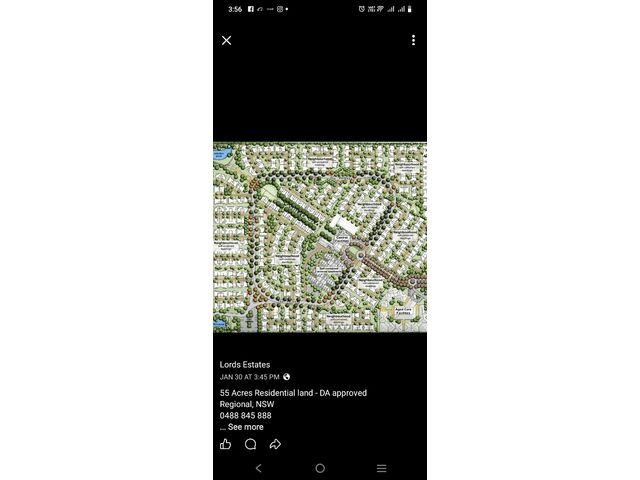This screenshot has width=640, height=480.
Task: Like the Lords Estates post
Action: pyautogui.click(x=225, y=444)
